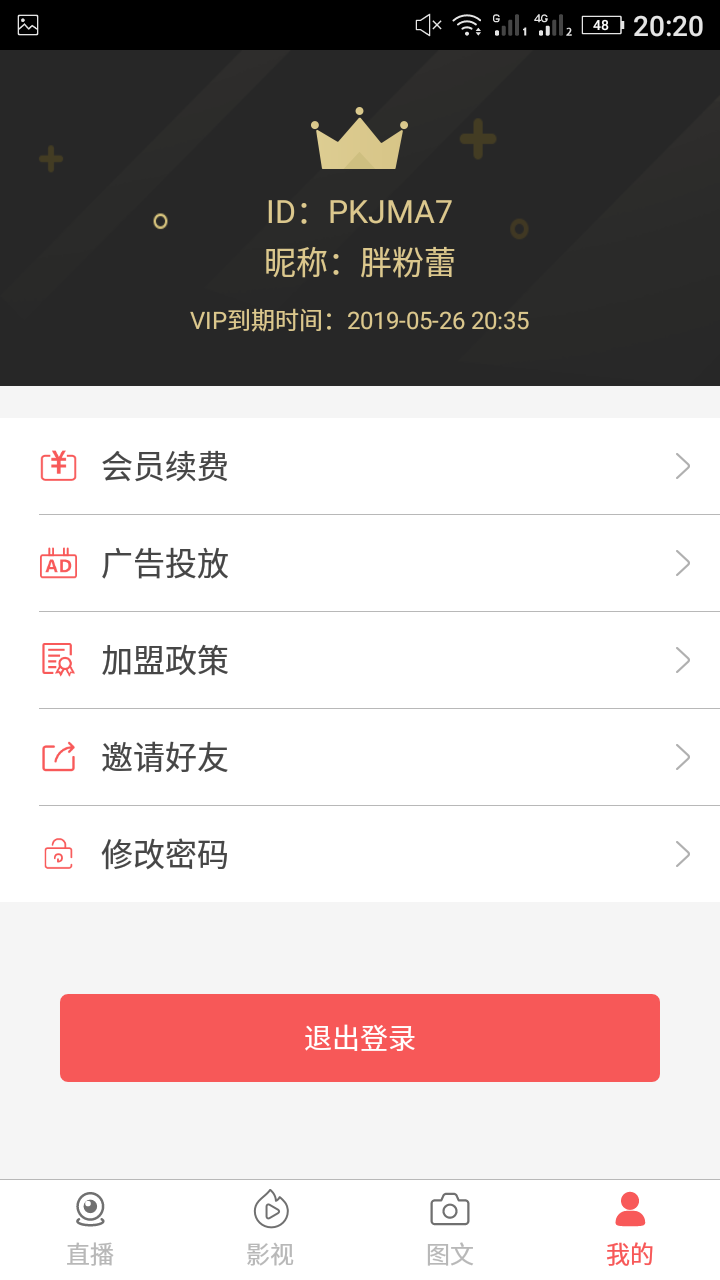This screenshot has height=1280, width=720.
Task: Switch to the 影视 tab
Action: pos(270,1229)
